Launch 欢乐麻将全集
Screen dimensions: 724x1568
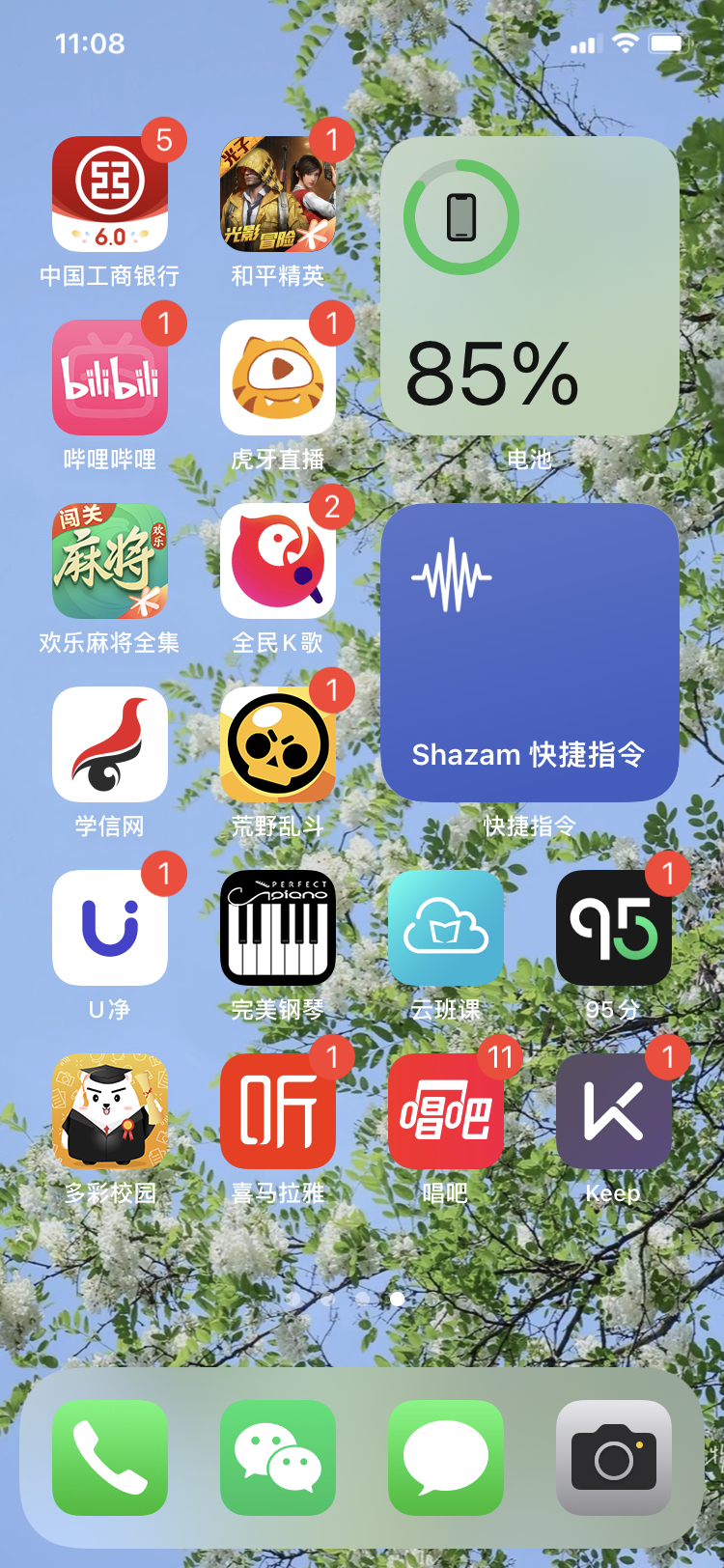tap(110, 561)
